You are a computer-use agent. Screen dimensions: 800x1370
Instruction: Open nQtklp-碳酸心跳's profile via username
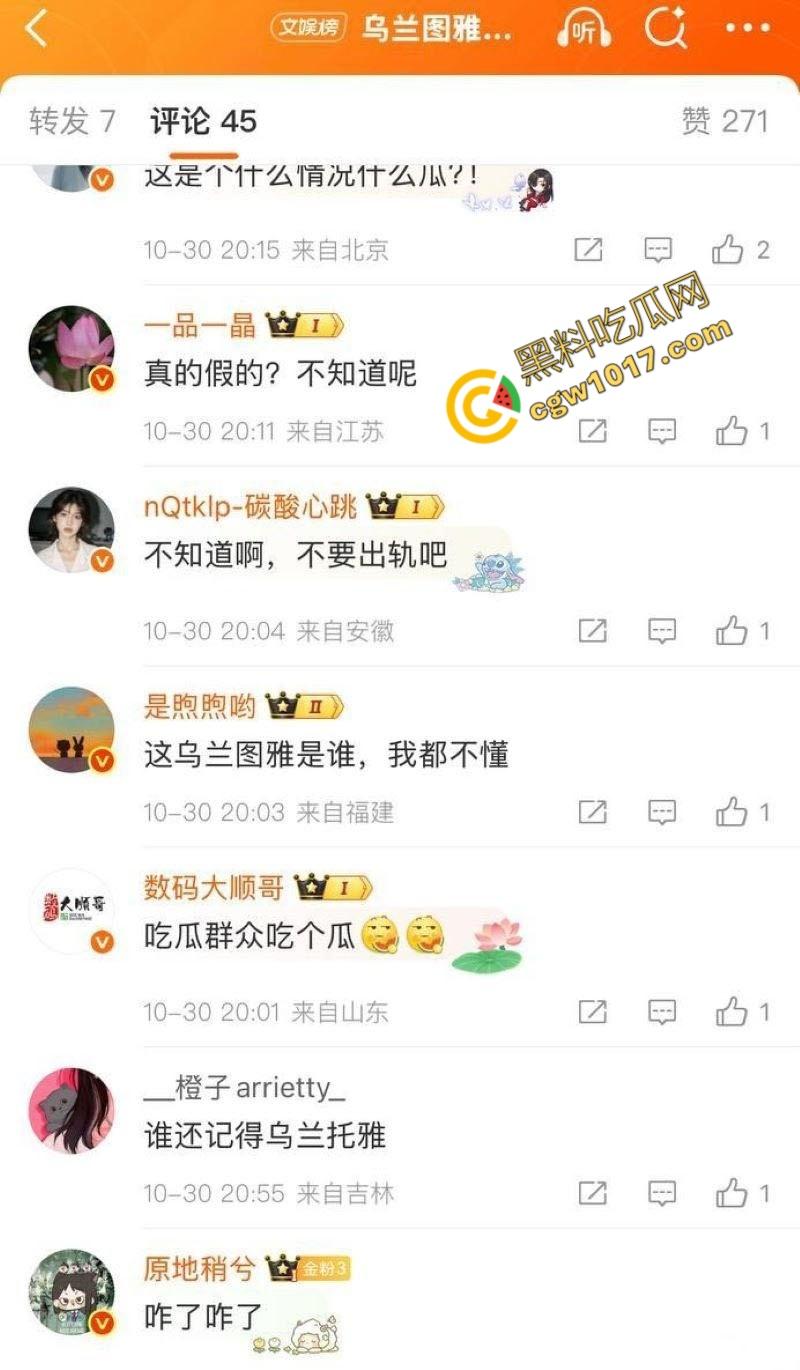pyautogui.click(x=250, y=506)
